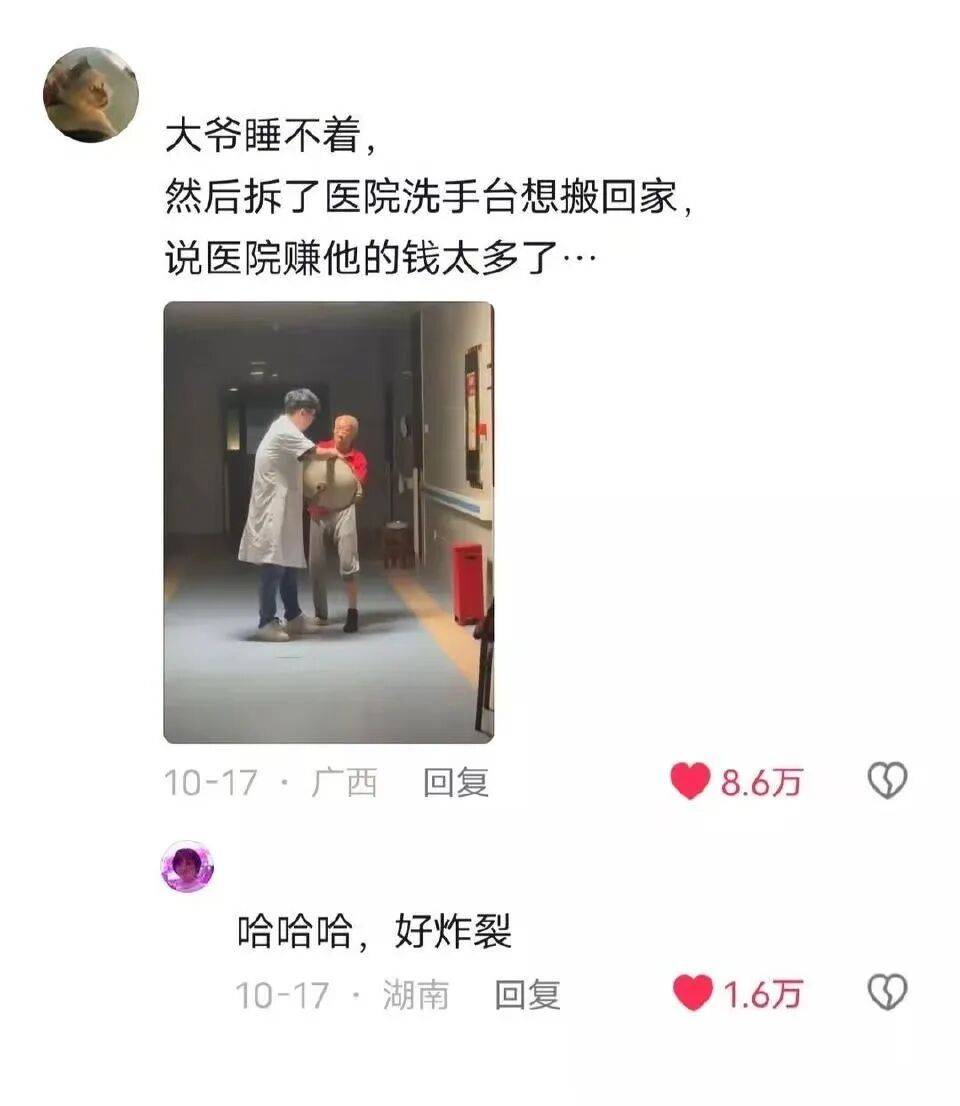Viewport: 960px width, 1106px height.
Task: Dislike the Guangxi comment
Action: [x=886, y=781]
